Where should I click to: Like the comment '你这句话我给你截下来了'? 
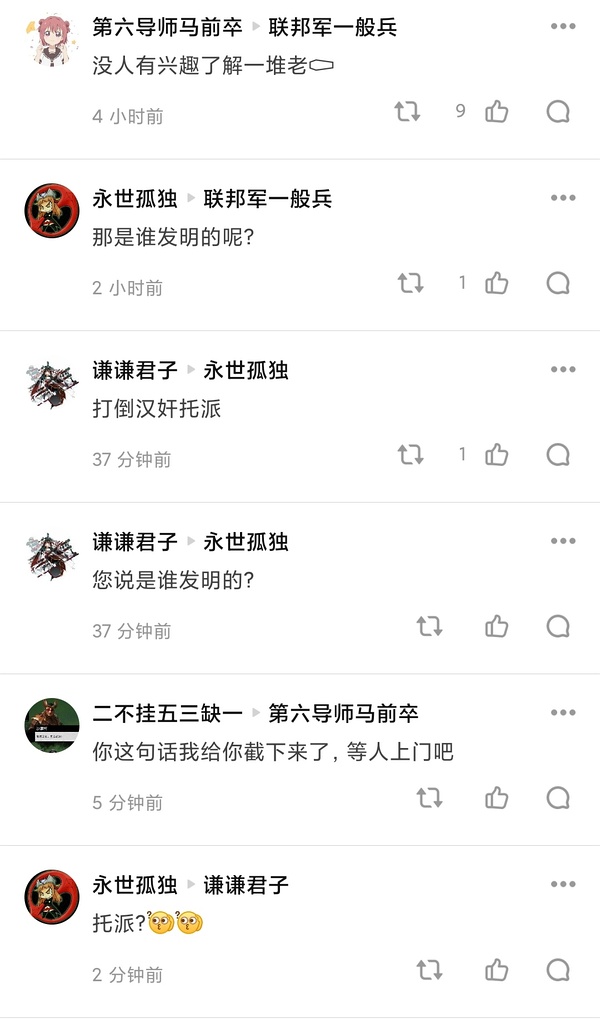(497, 798)
